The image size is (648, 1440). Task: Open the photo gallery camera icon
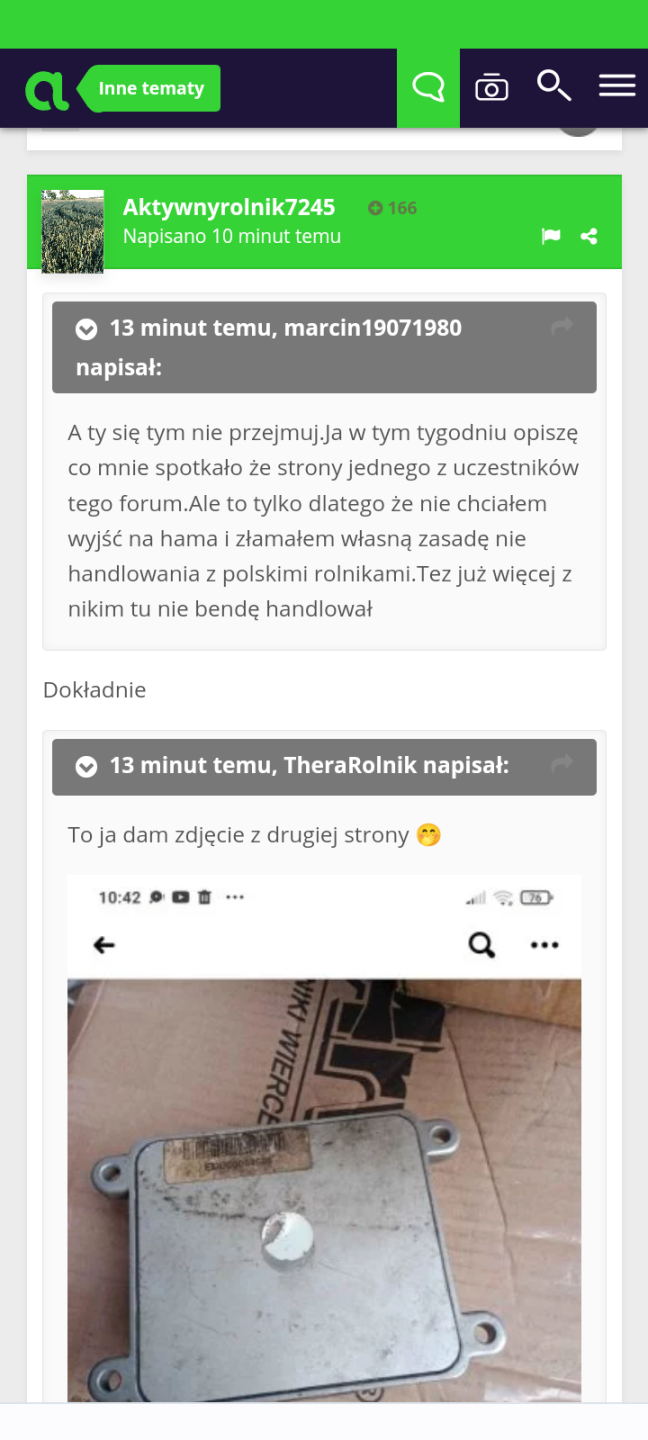click(x=491, y=88)
